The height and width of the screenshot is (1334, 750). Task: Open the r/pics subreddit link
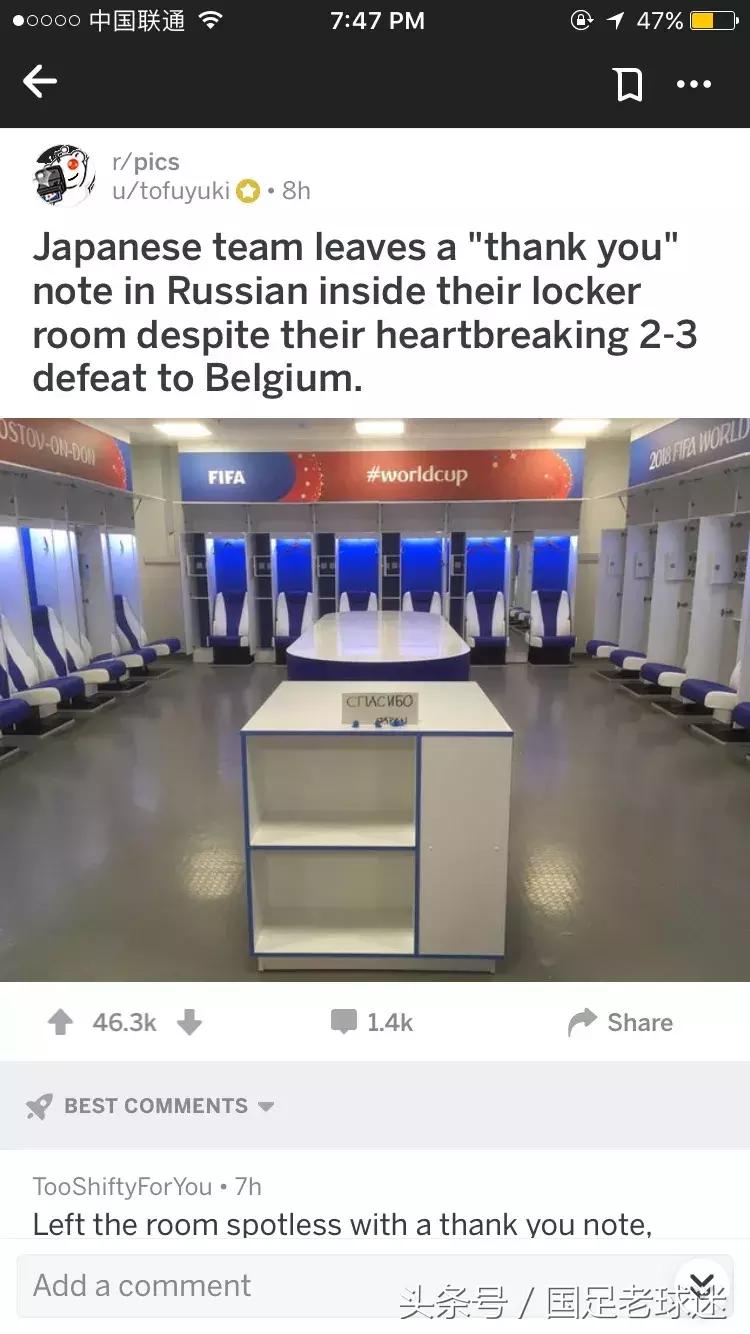point(146,162)
